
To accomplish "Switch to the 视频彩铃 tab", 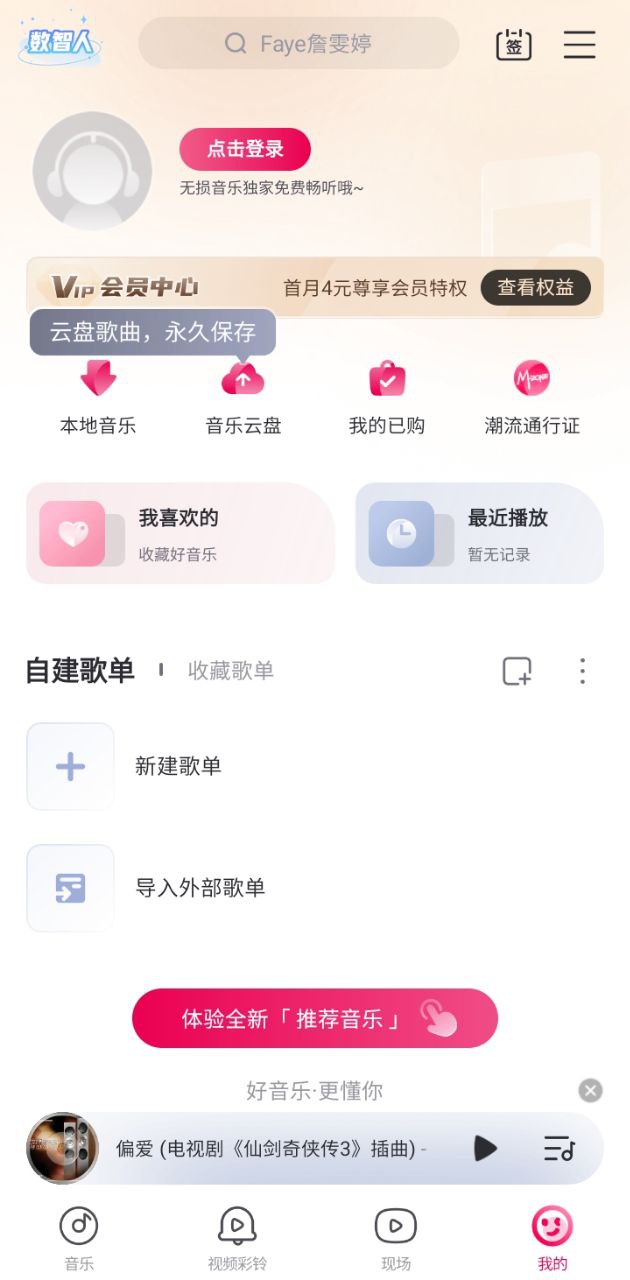I will tap(237, 1238).
